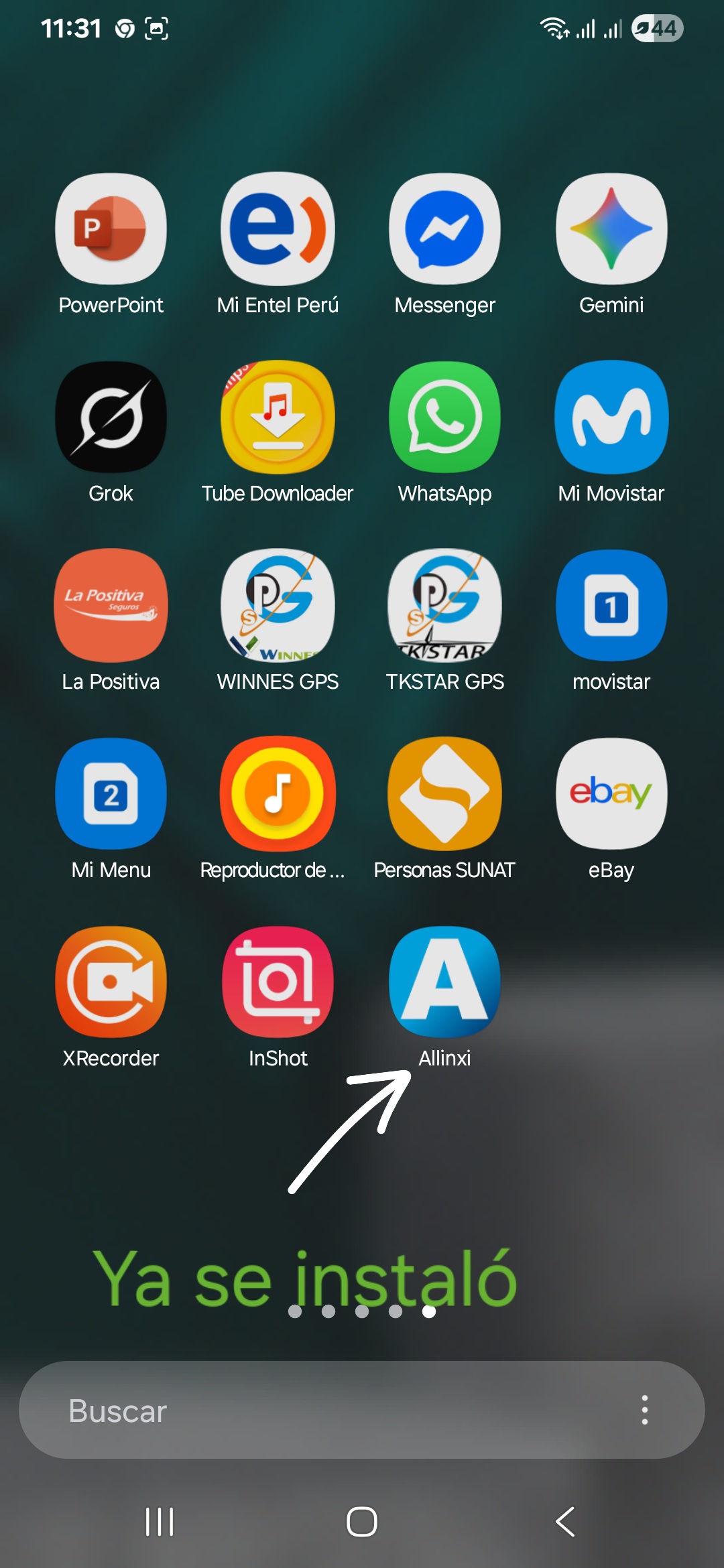Start XRecorder
The width and height of the screenshot is (724, 1568).
coord(111,982)
